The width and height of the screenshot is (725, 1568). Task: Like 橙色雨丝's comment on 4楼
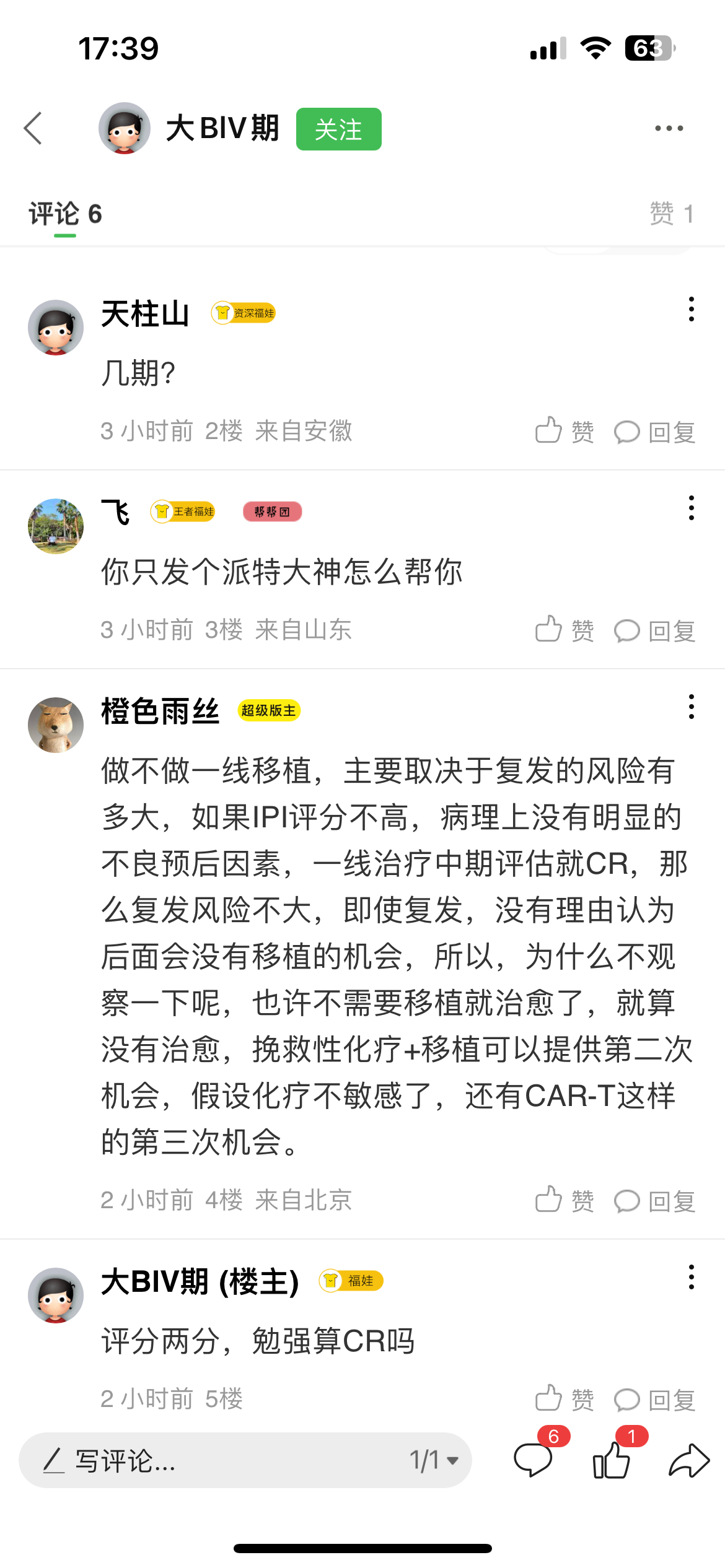[x=564, y=1200]
